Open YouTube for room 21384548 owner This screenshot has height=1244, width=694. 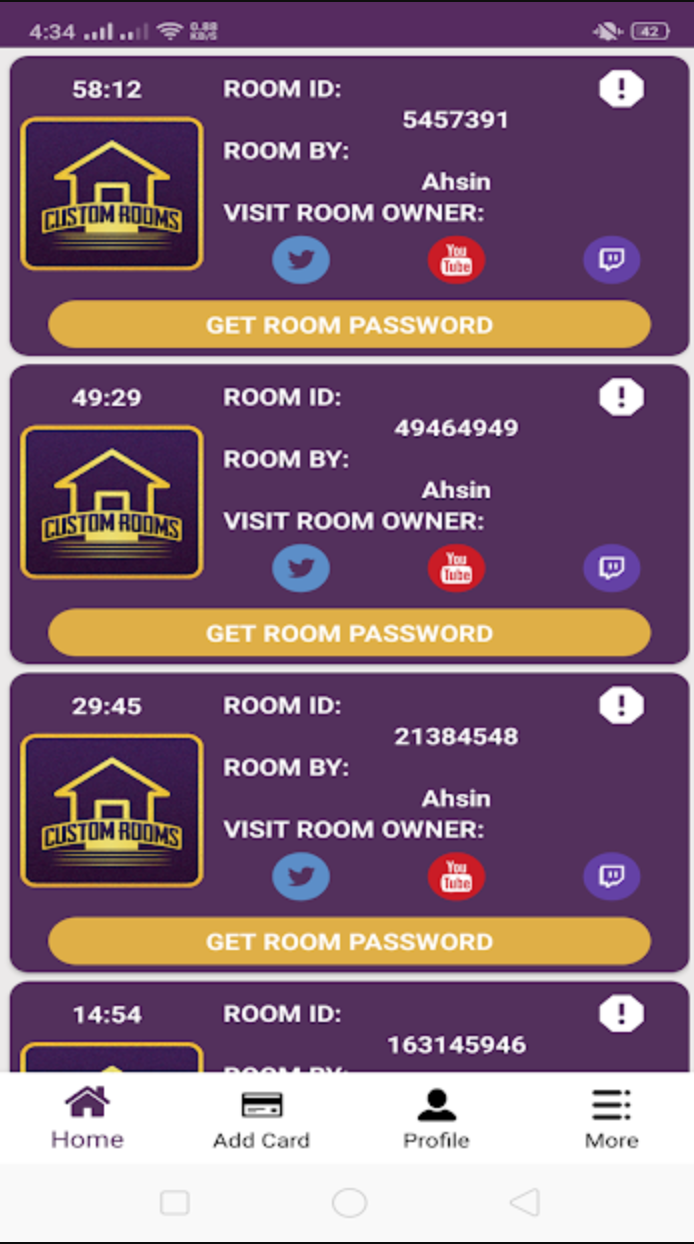pos(457,876)
